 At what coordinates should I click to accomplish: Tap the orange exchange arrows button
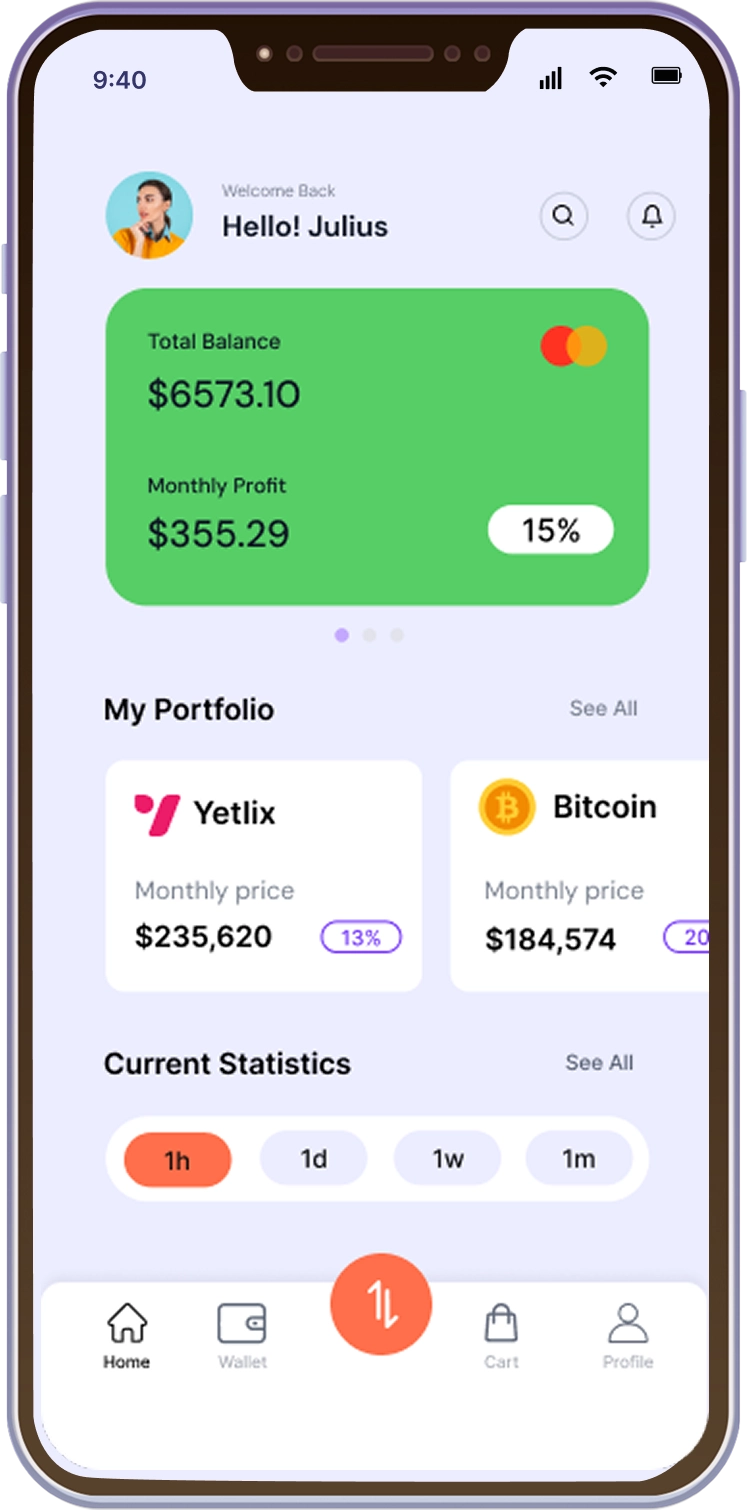point(381,1304)
